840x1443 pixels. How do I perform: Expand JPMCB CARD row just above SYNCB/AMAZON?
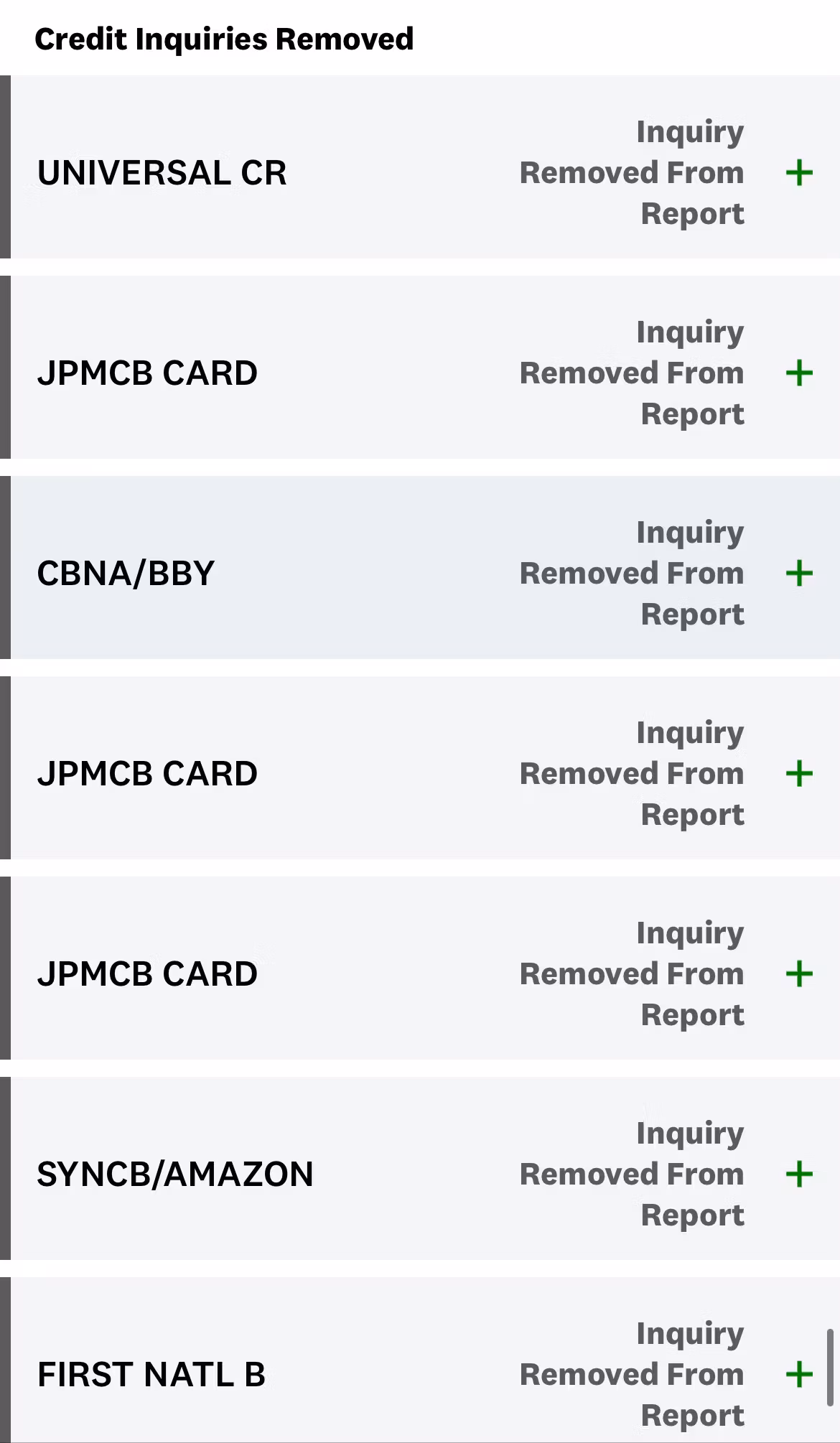[798, 974]
